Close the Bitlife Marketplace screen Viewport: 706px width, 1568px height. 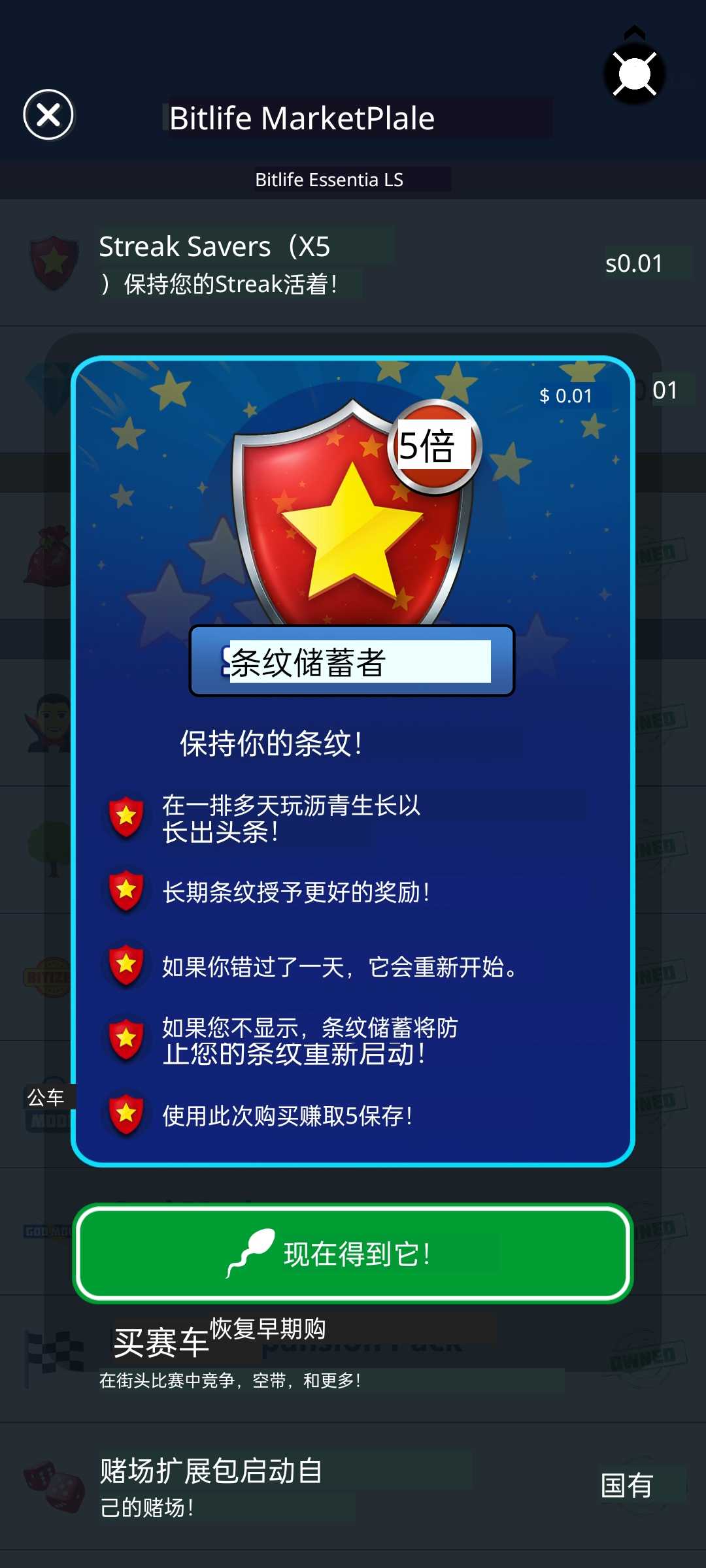point(48,115)
